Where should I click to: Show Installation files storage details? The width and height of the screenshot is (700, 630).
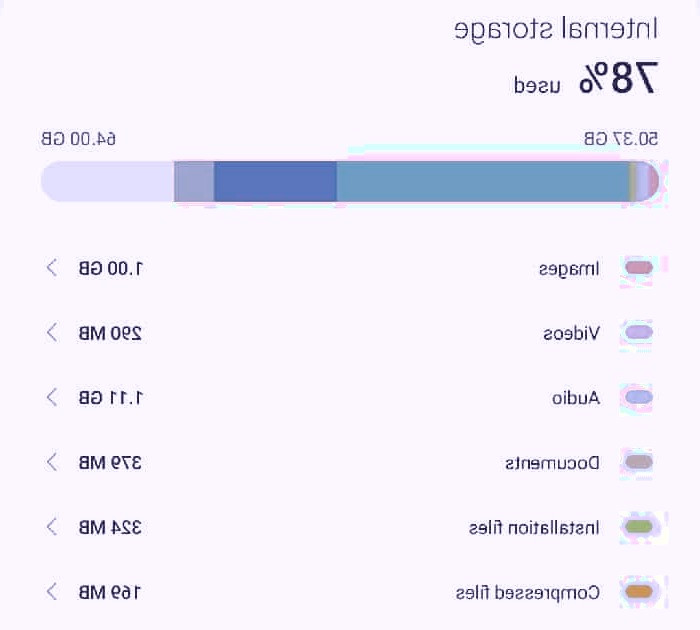[534, 527]
